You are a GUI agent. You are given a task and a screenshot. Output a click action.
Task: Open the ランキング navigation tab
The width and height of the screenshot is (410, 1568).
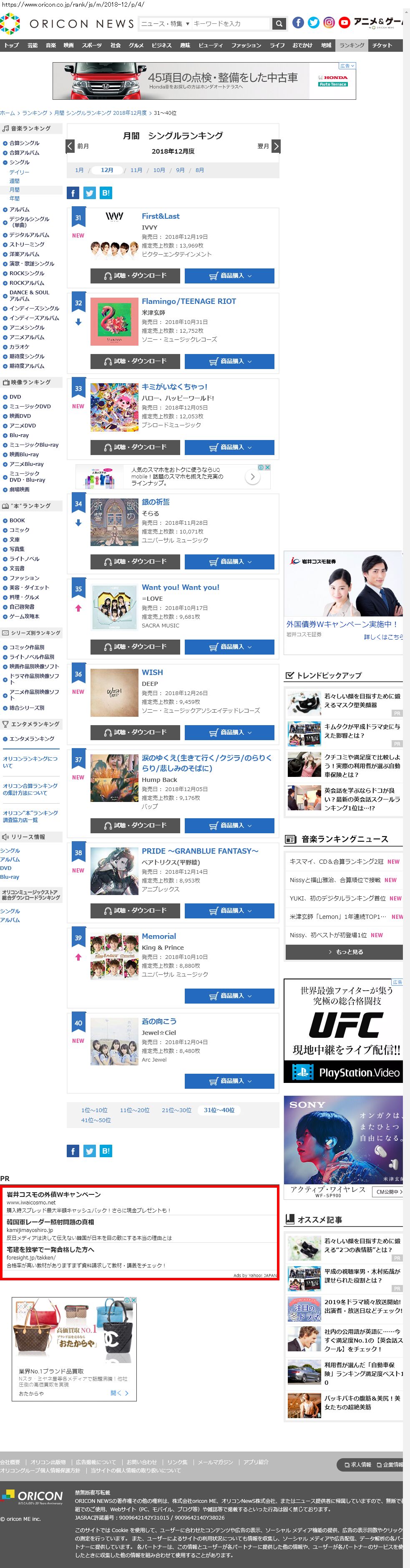[x=352, y=46]
